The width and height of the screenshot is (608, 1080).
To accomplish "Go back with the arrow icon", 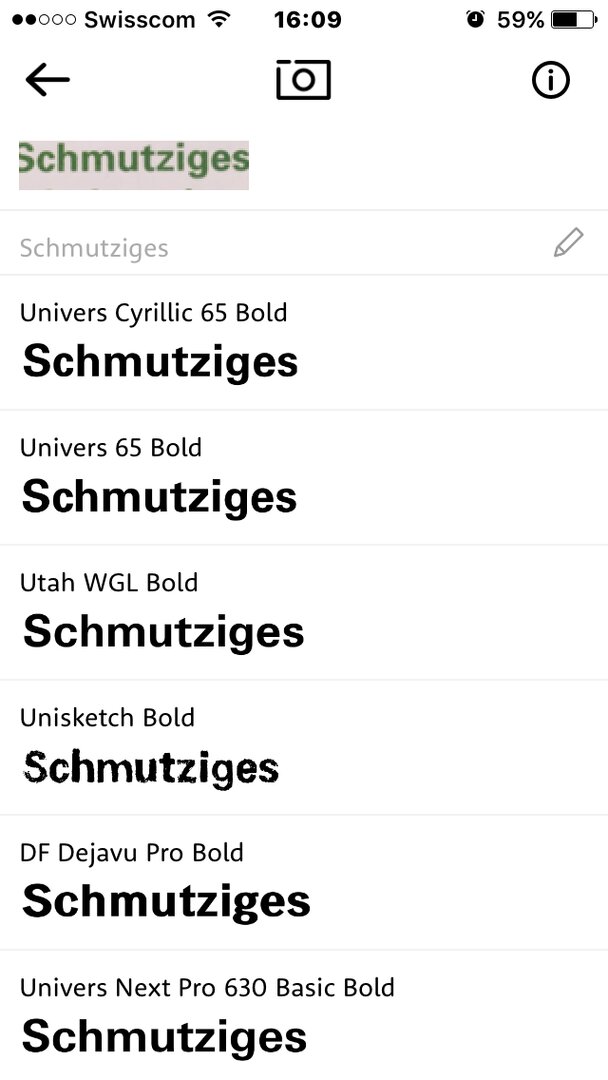I will tap(47, 81).
